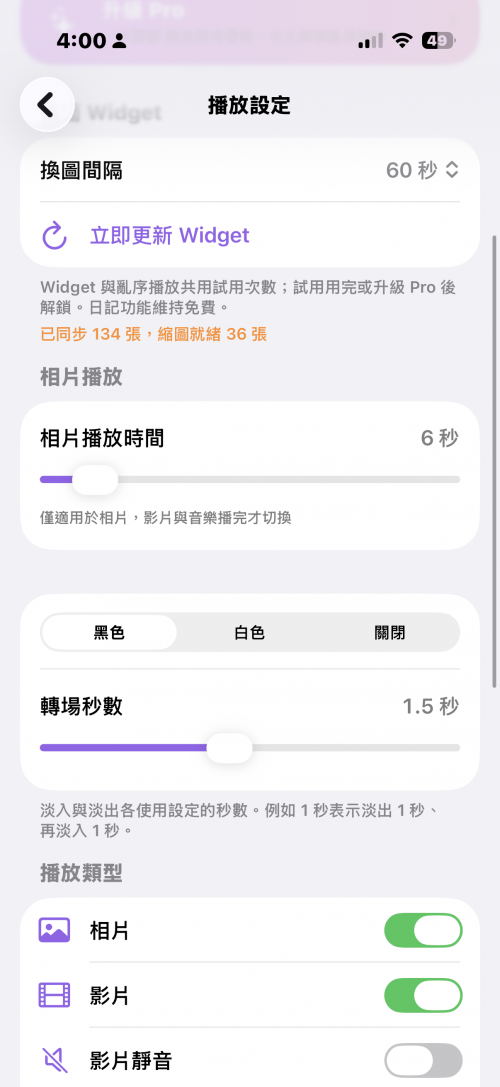Go back from 播放設定 screen
The width and height of the screenshot is (500, 1087).
tap(46, 105)
